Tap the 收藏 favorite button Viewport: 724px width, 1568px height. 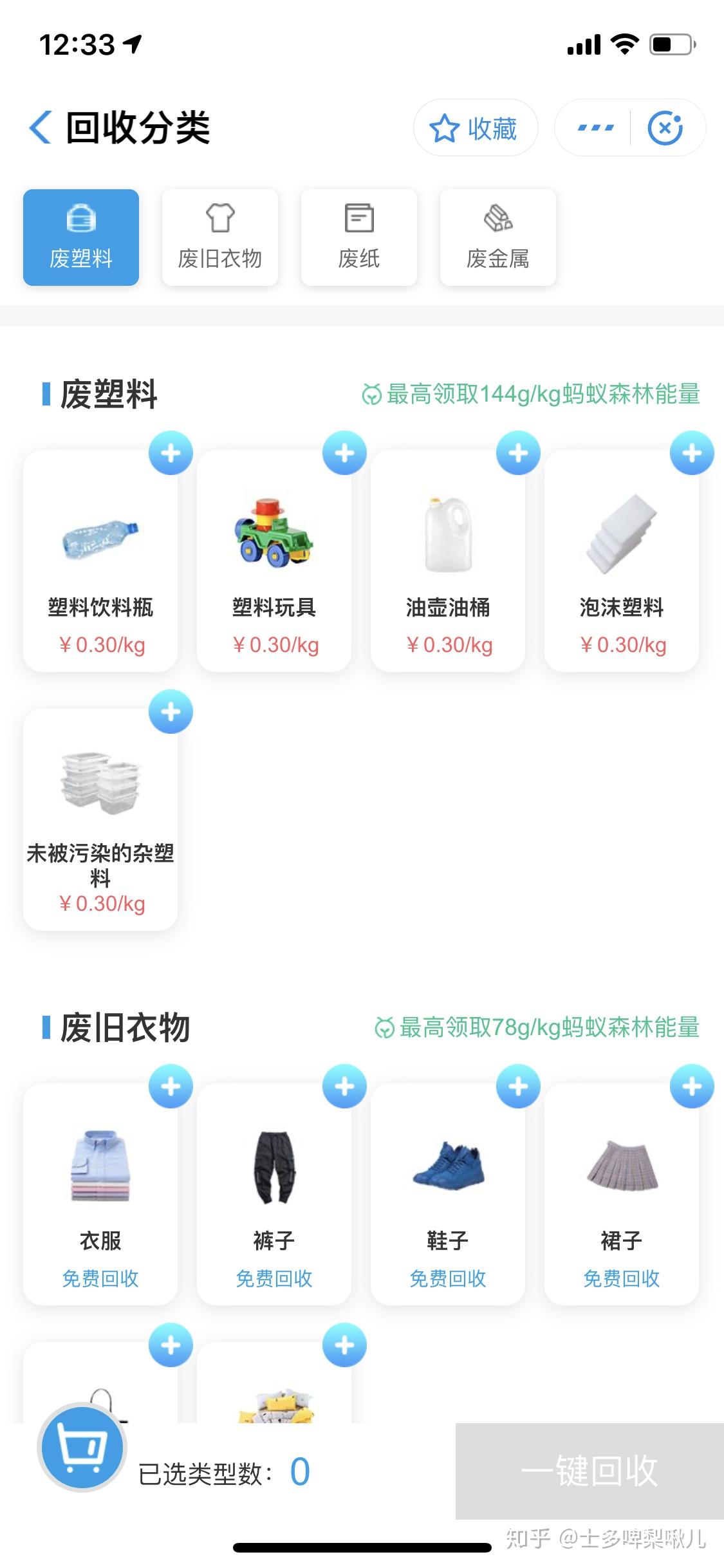(475, 128)
